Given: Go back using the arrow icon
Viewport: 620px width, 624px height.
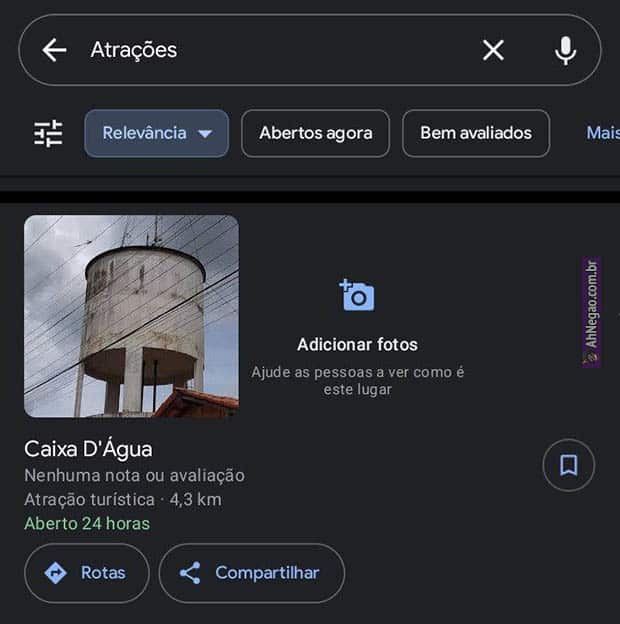Looking at the screenshot, I should [54, 50].
